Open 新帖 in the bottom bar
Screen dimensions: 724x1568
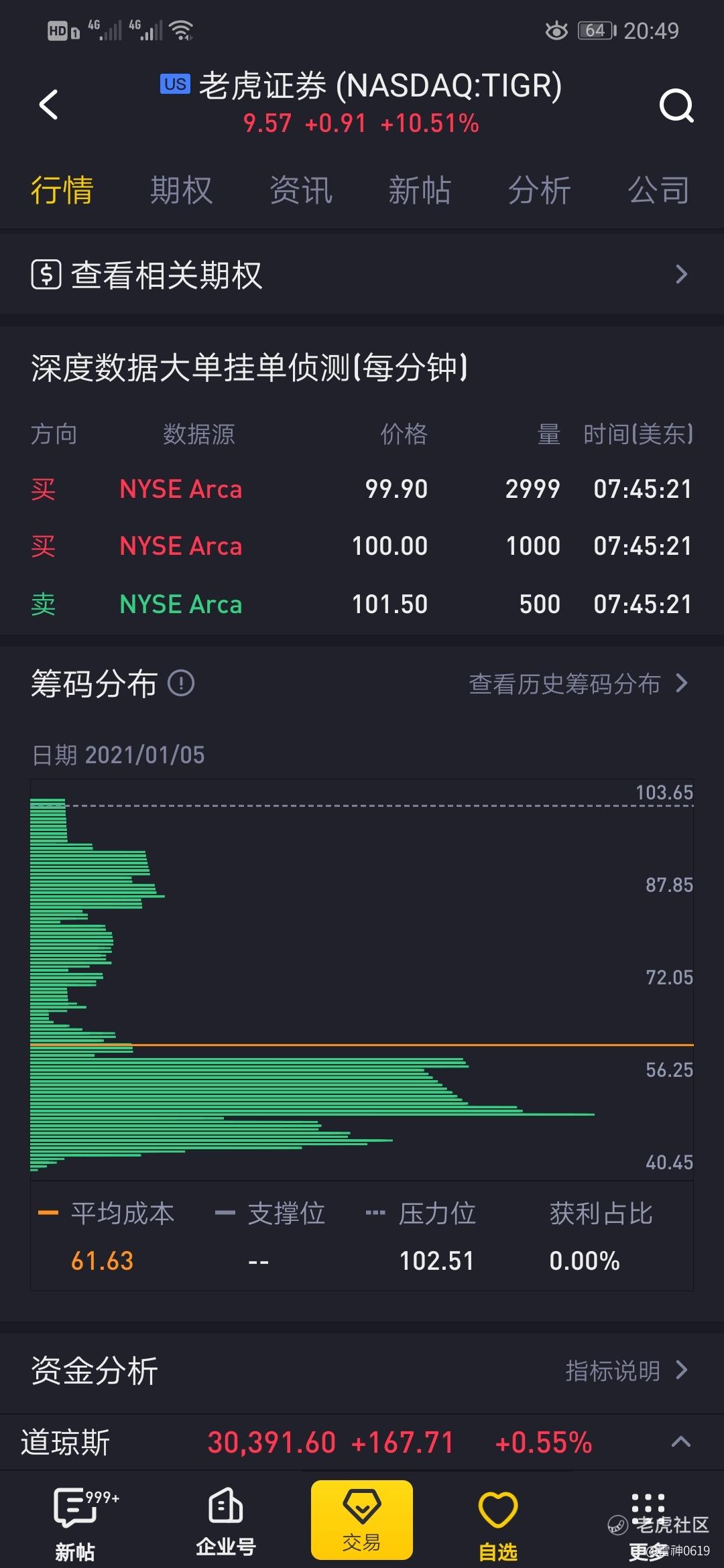pos(75,1520)
